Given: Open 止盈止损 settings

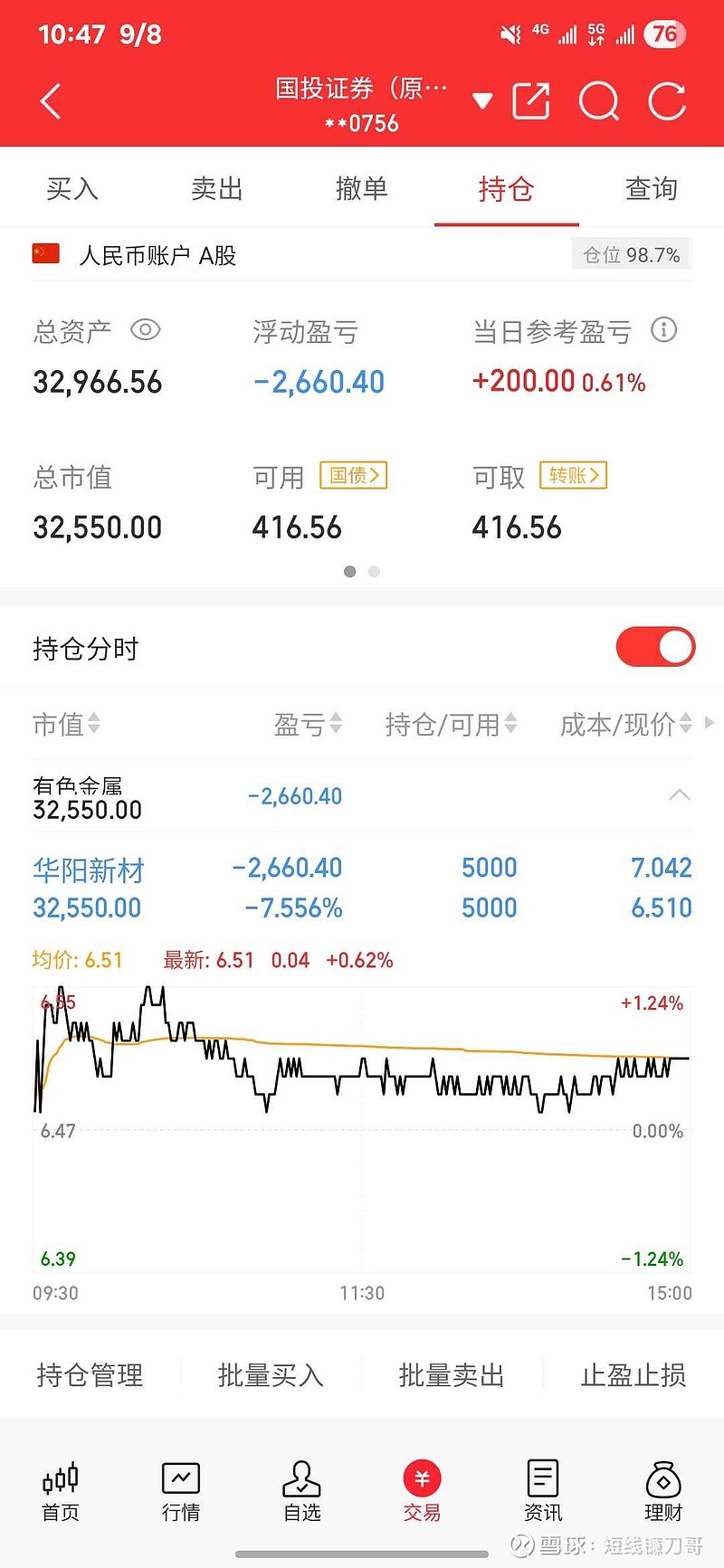Looking at the screenshot, I should pyautogui.click(x=633, y=1375).
